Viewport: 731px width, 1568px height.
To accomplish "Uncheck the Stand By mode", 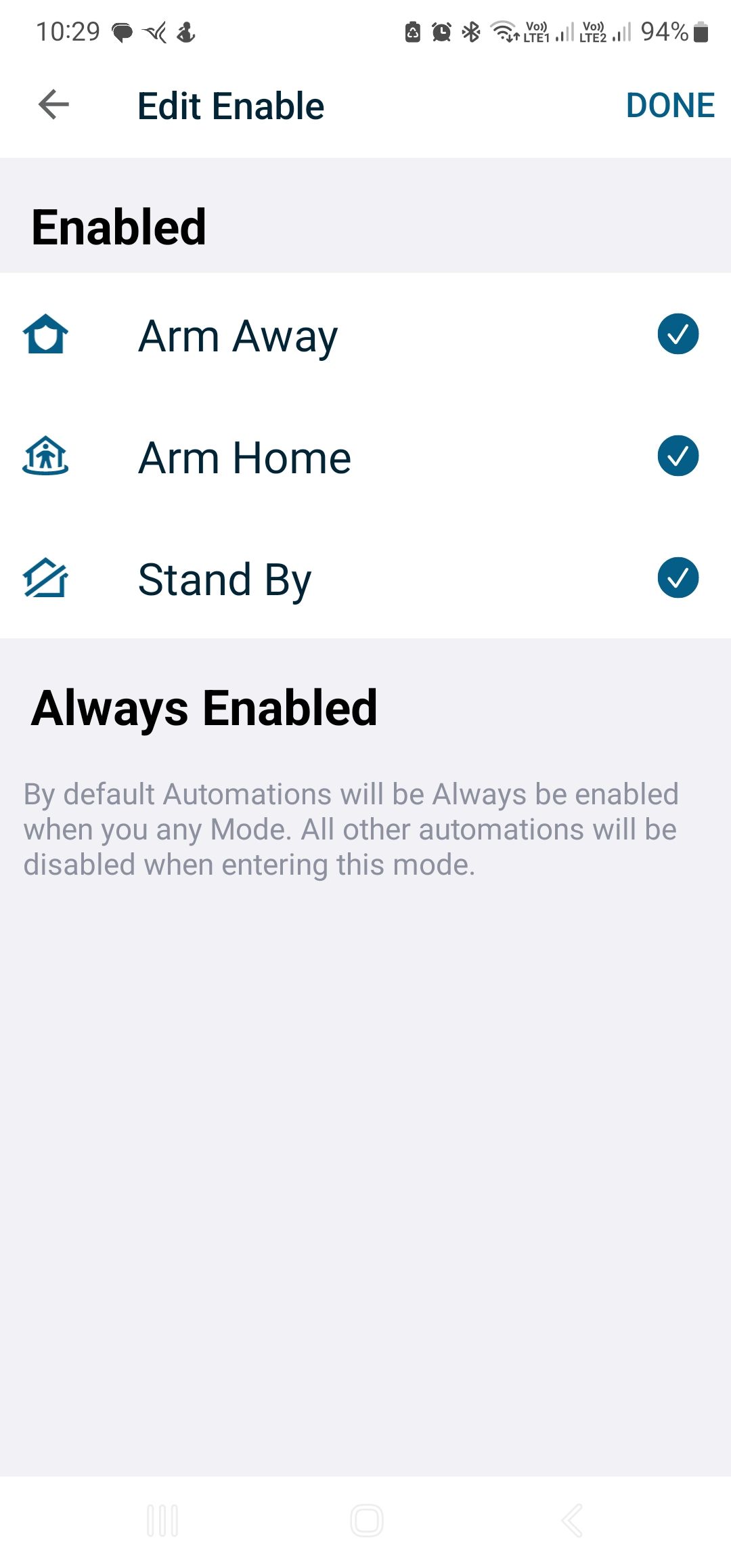I will pyautogui.click(x=678, y=578).
